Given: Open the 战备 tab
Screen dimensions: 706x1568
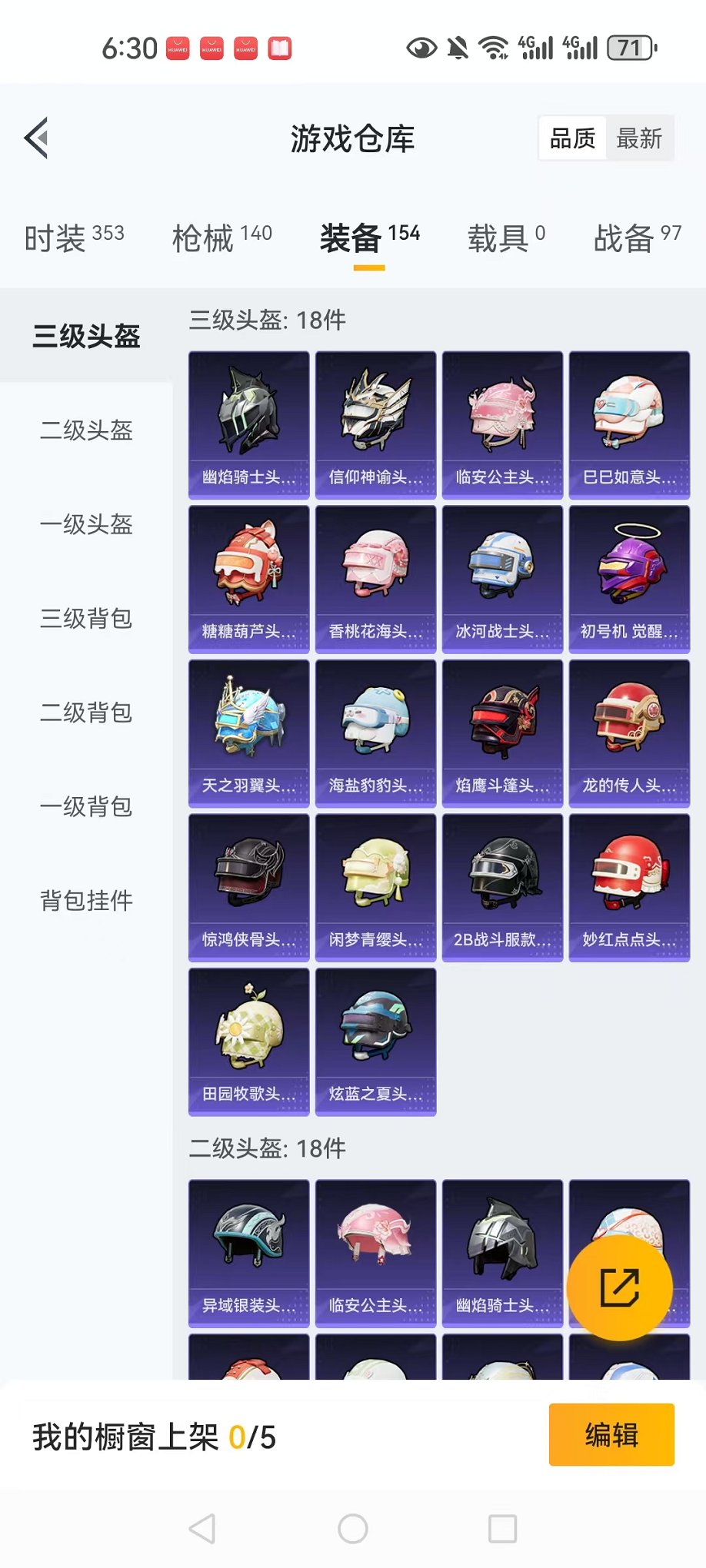Looking at the screenshot, I should click(637, 238).
